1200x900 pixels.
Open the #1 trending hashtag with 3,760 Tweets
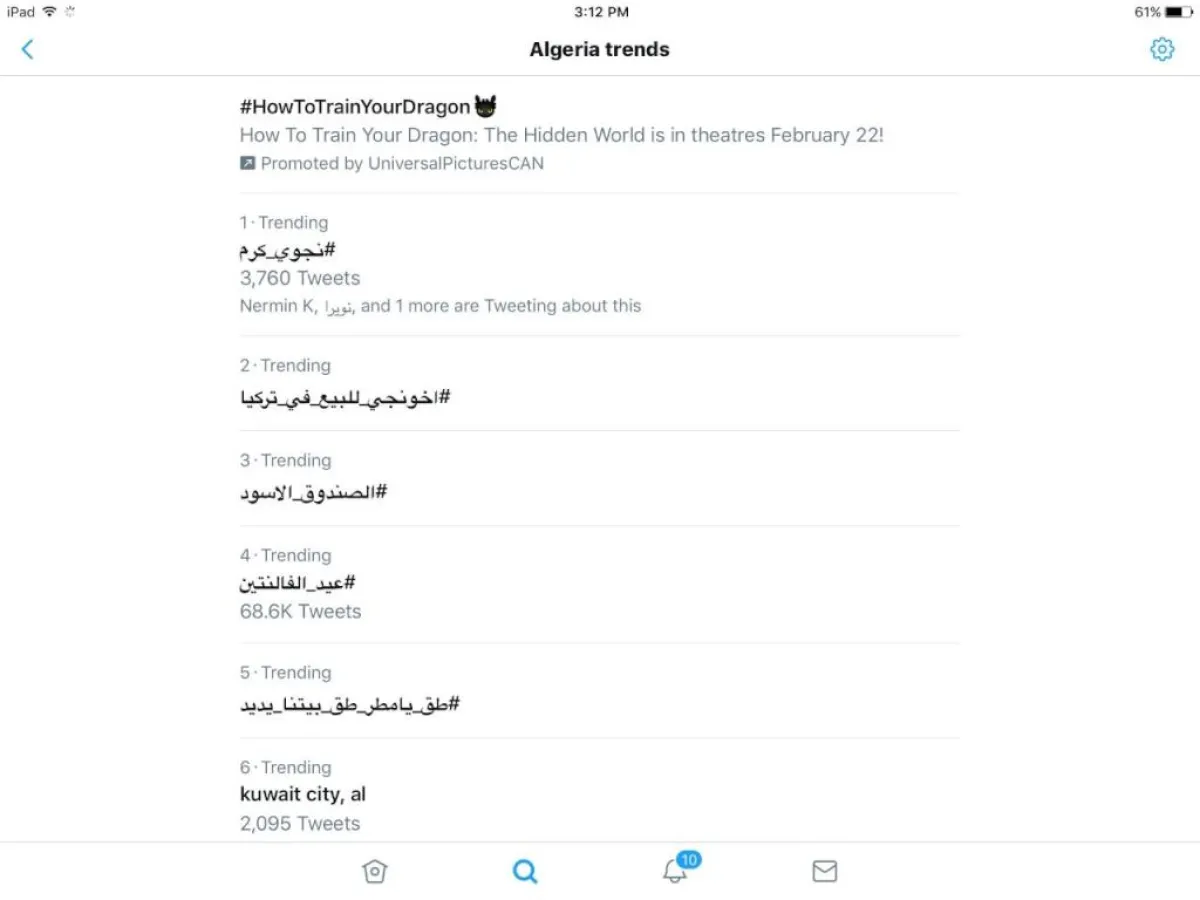coord(287,250)
